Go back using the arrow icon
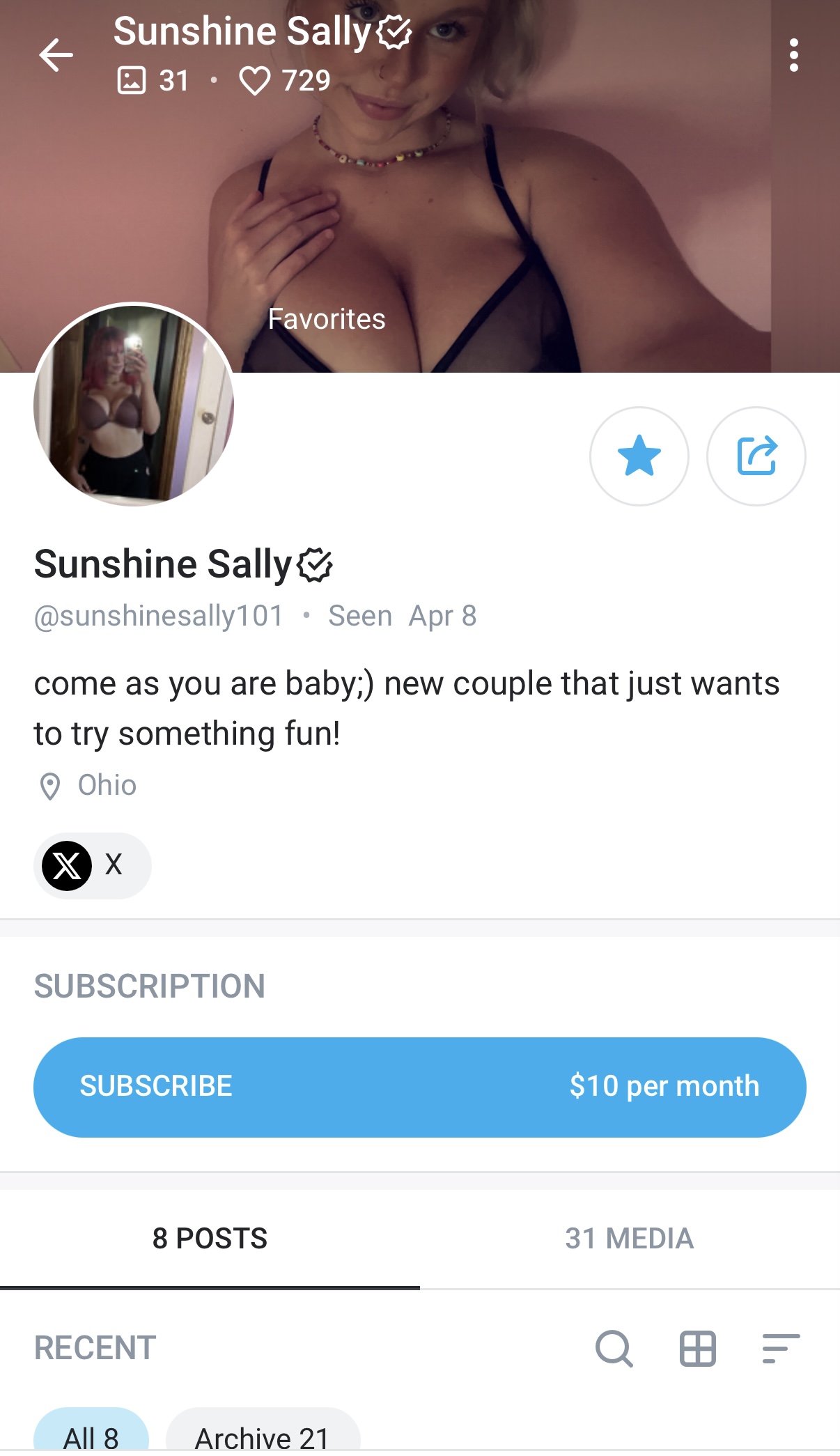Screen dimensions: 840x1456 point(56,56)
